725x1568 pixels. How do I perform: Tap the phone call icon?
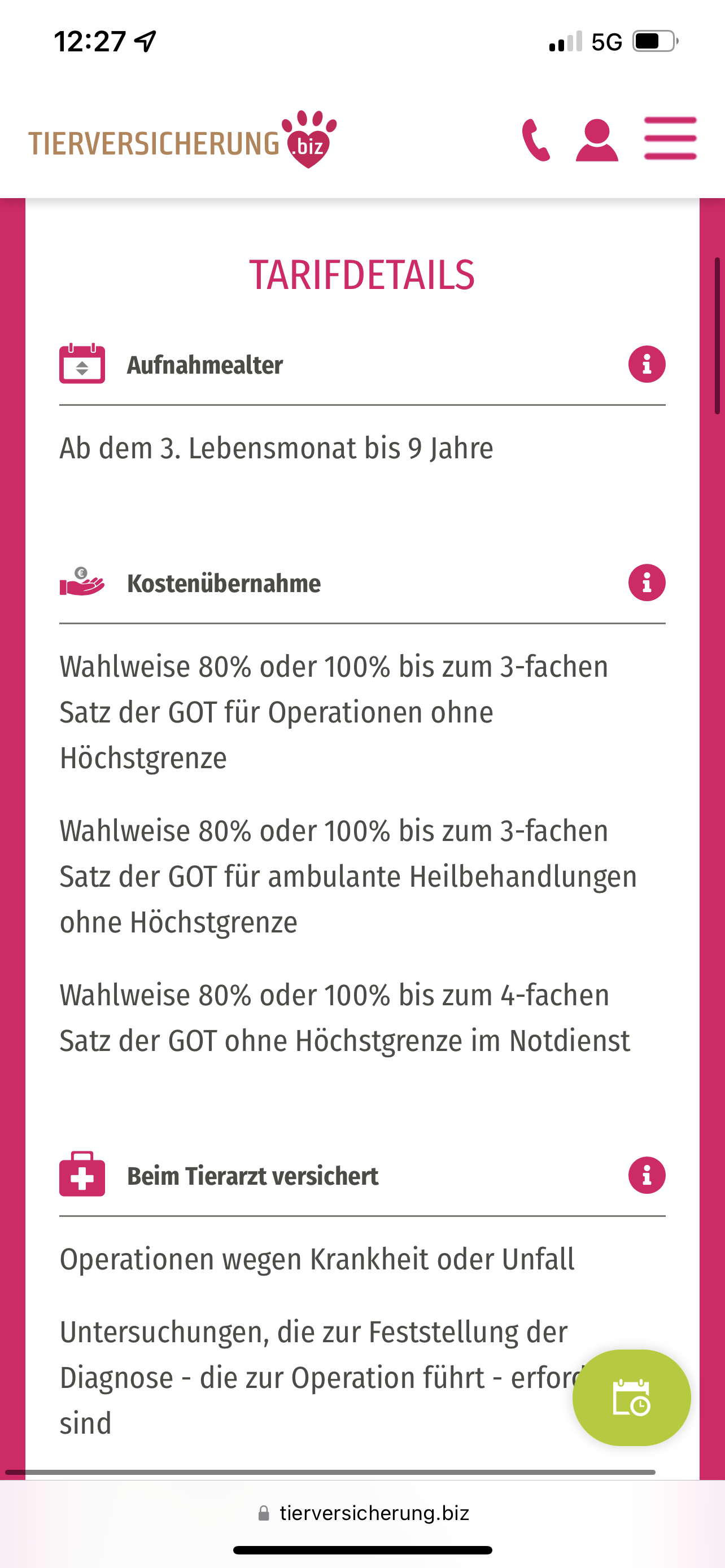click(536, 140)
